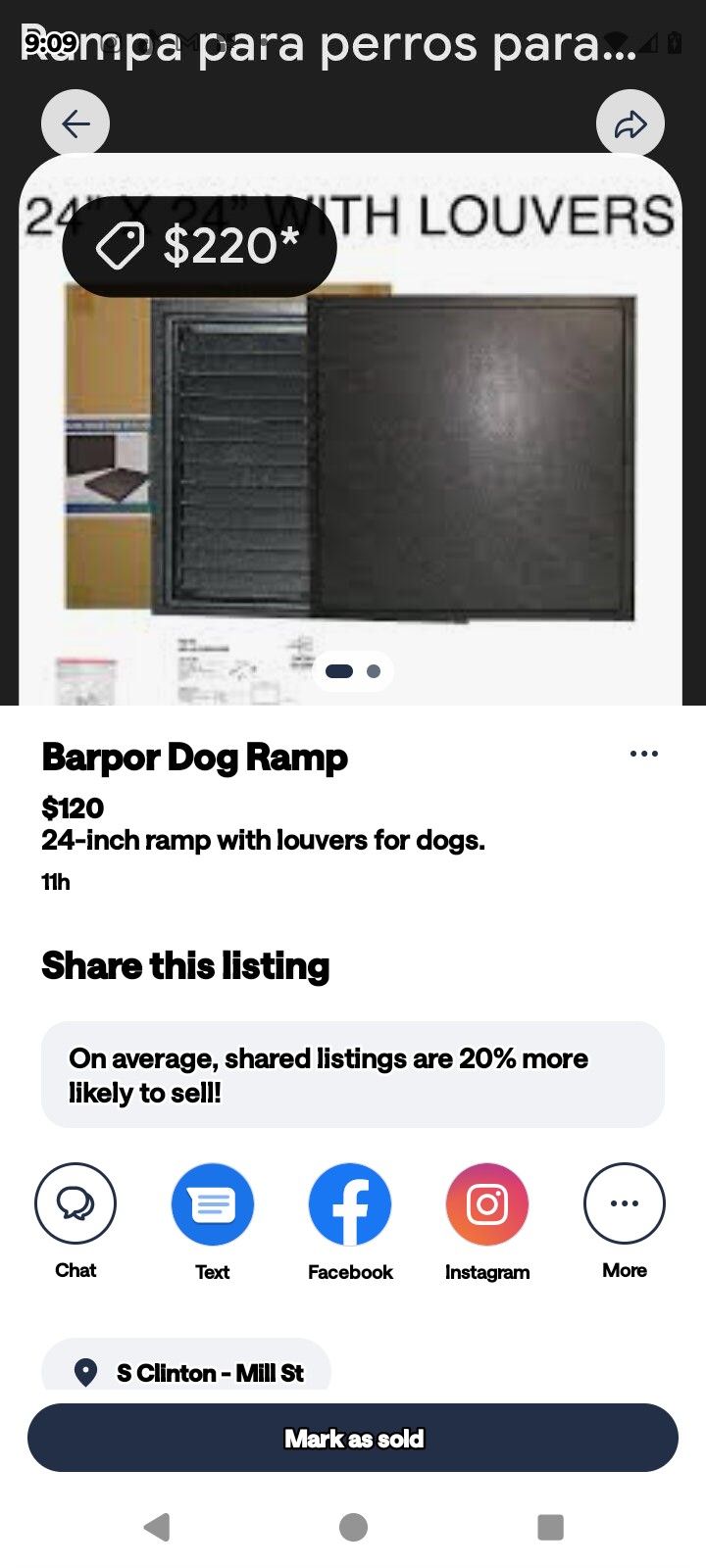This screenshot has width=706, height=1568.
Task: Select the first carousel dot
Action: (x=338, y=671)
